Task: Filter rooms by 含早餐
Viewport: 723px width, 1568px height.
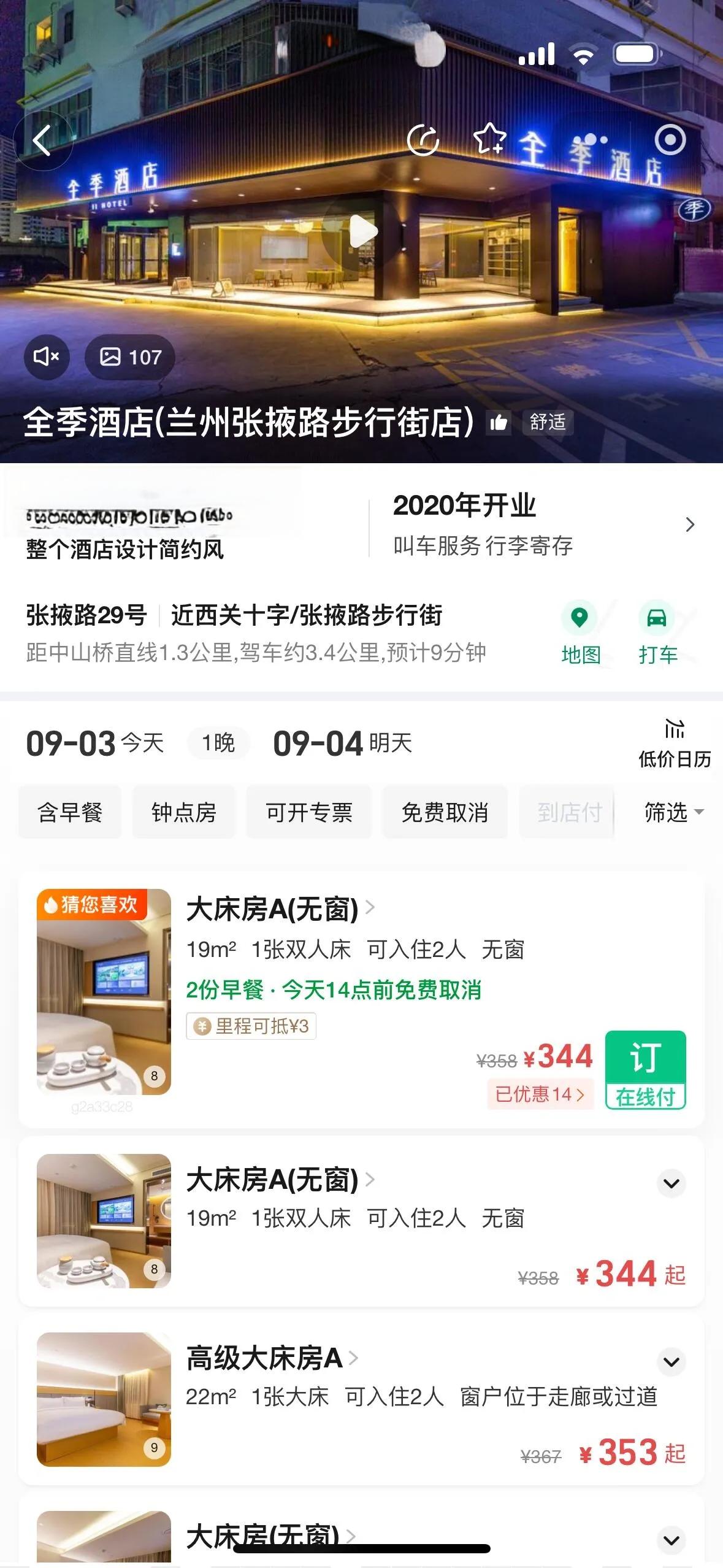Action: (70, 812)
